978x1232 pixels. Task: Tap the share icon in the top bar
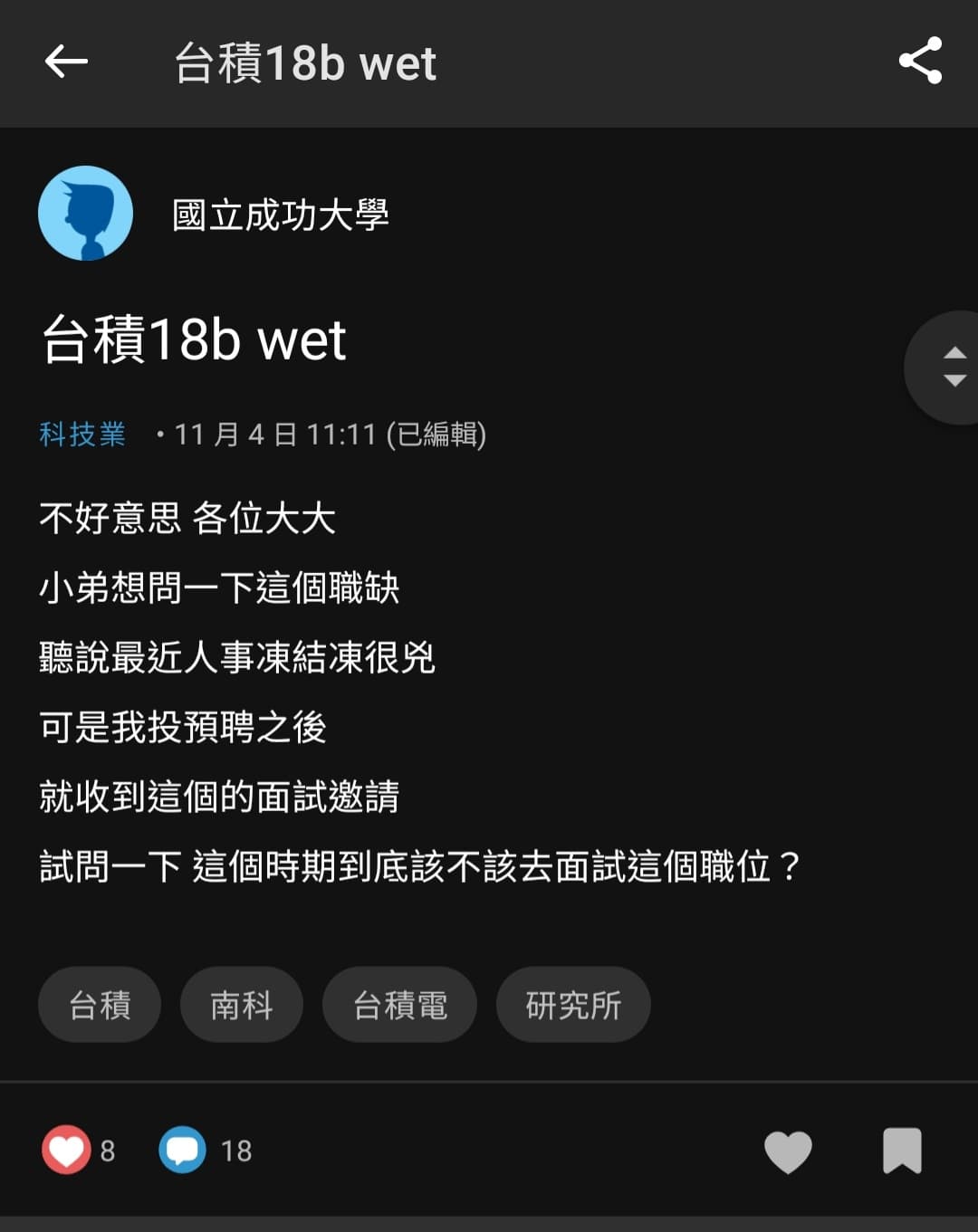coord(918,63)
